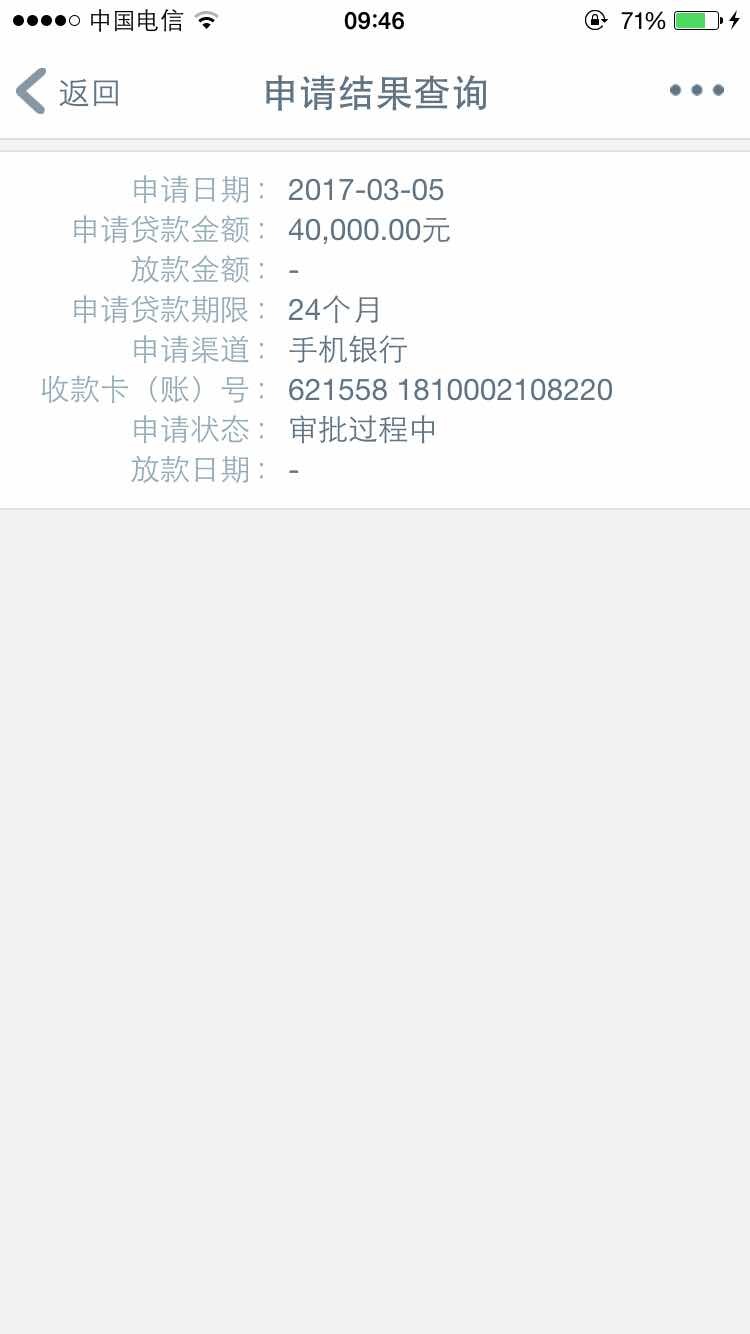The width and height of the screenshot is (750, 1334).
Task: Tap the orientation lock icon
Action: click(596, 18)
